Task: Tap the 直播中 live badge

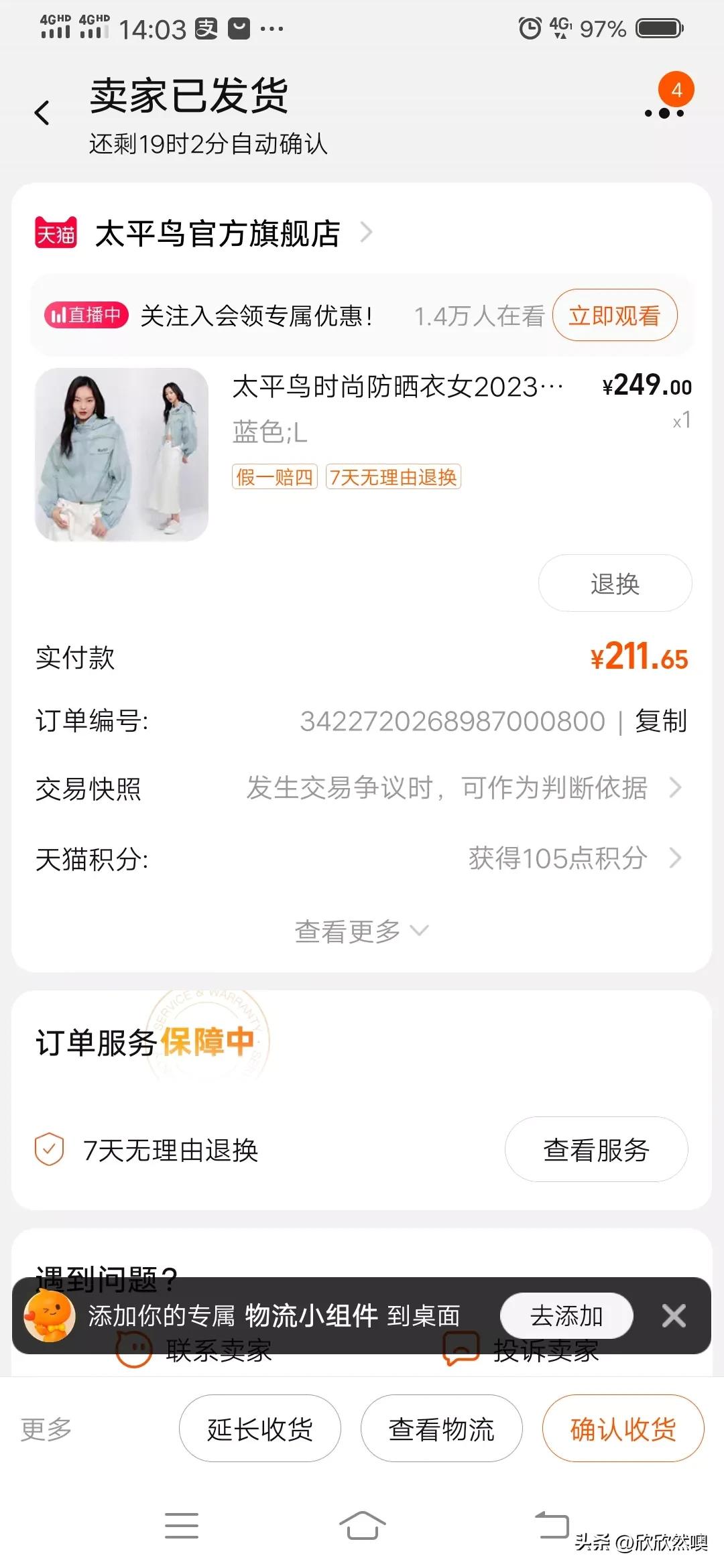Action: click(x=86, y=315)
